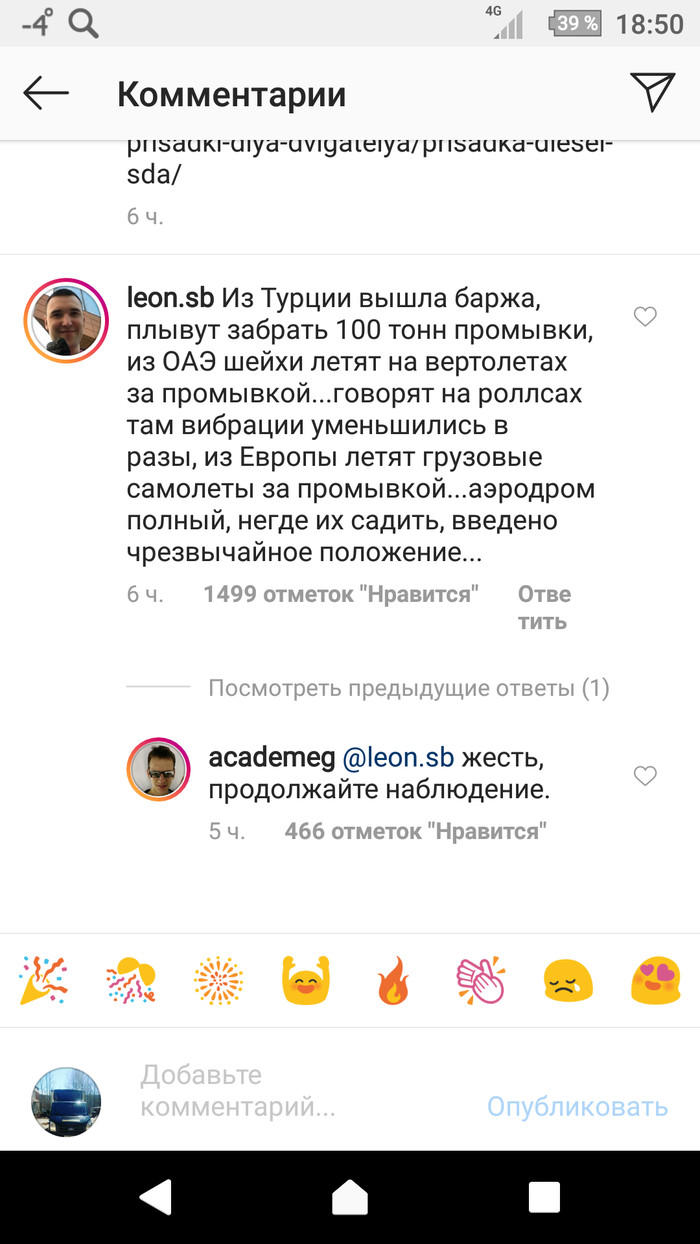Screen dimensions: 700x1244
Task: Insert the heart eyes emoji
Action: [x=655, y=981]
